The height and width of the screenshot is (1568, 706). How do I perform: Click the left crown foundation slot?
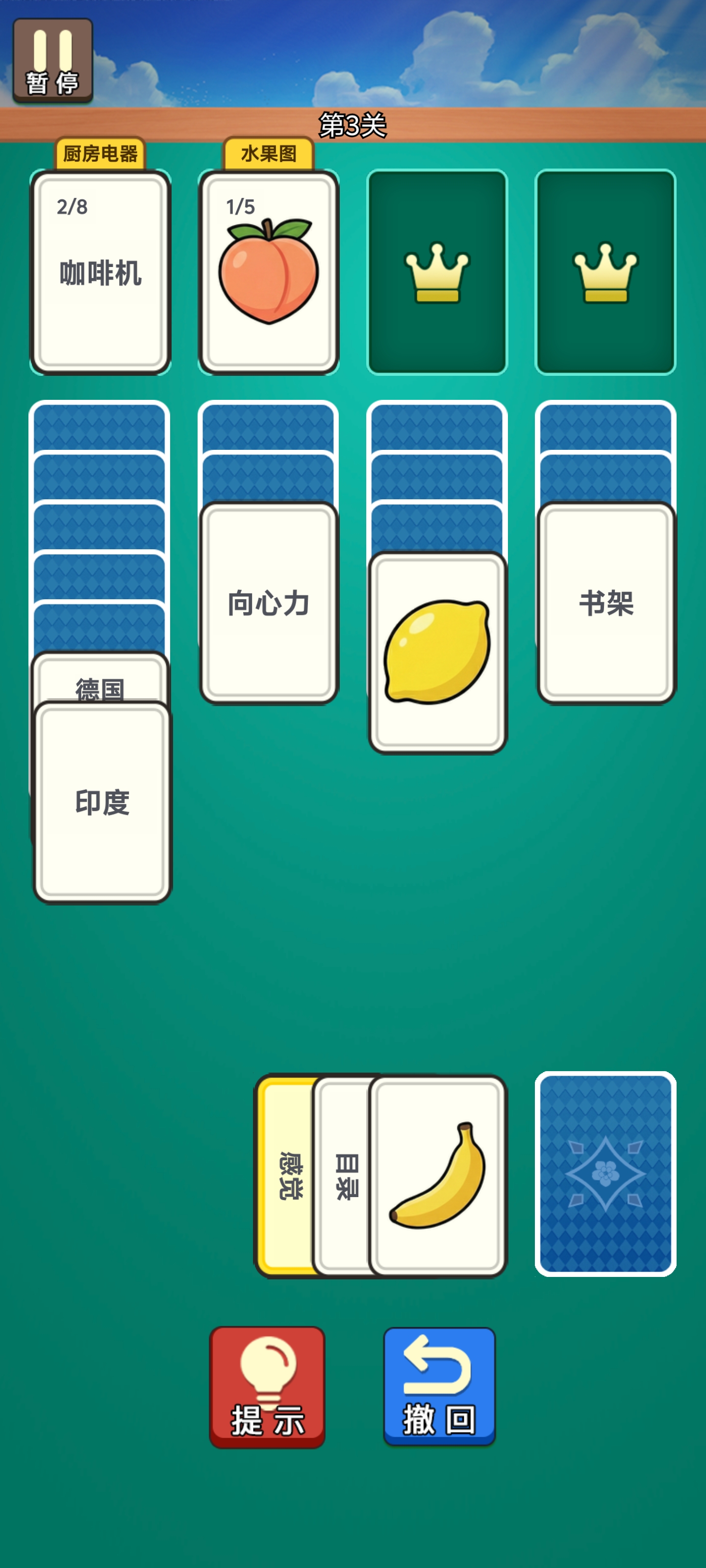[x=437, y=271]
